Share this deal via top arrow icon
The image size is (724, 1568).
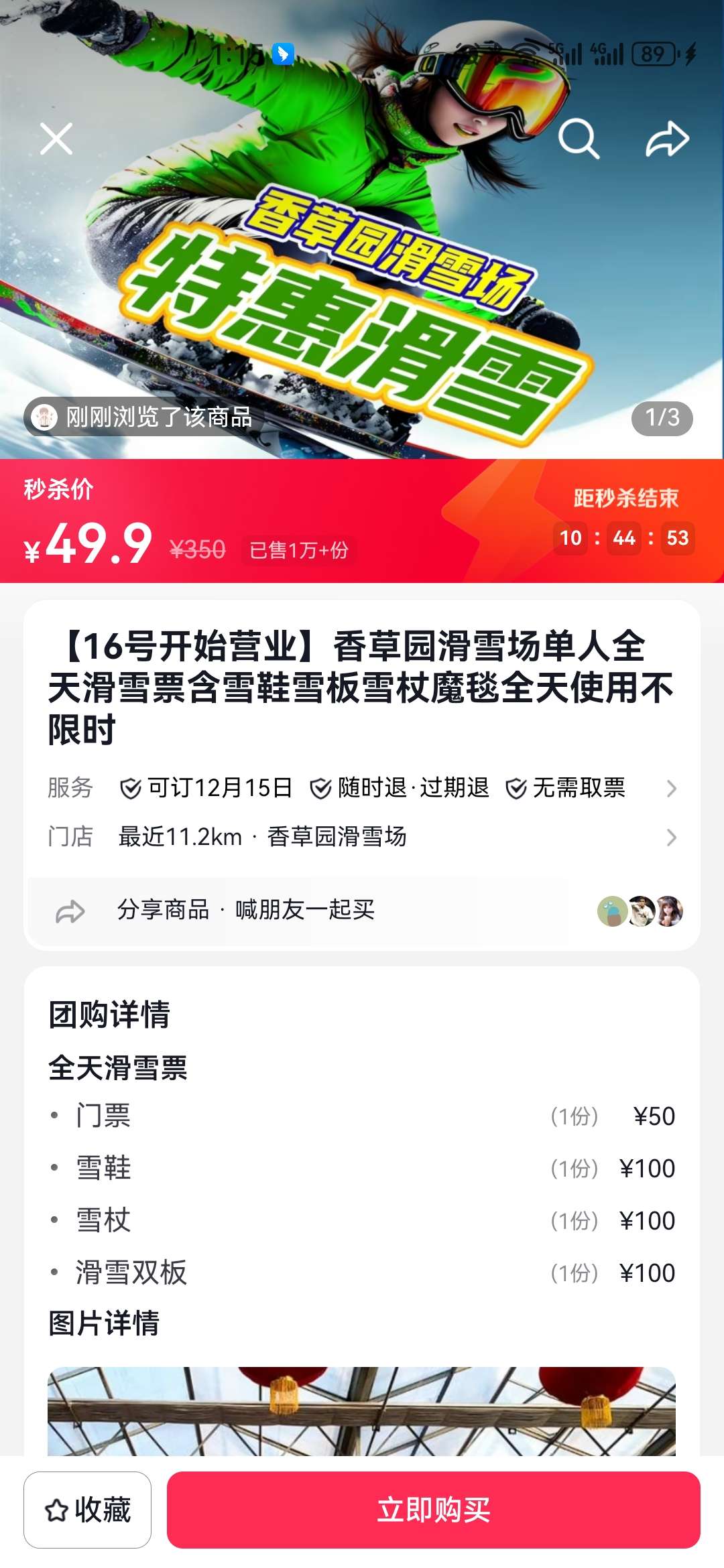point(667,139)
